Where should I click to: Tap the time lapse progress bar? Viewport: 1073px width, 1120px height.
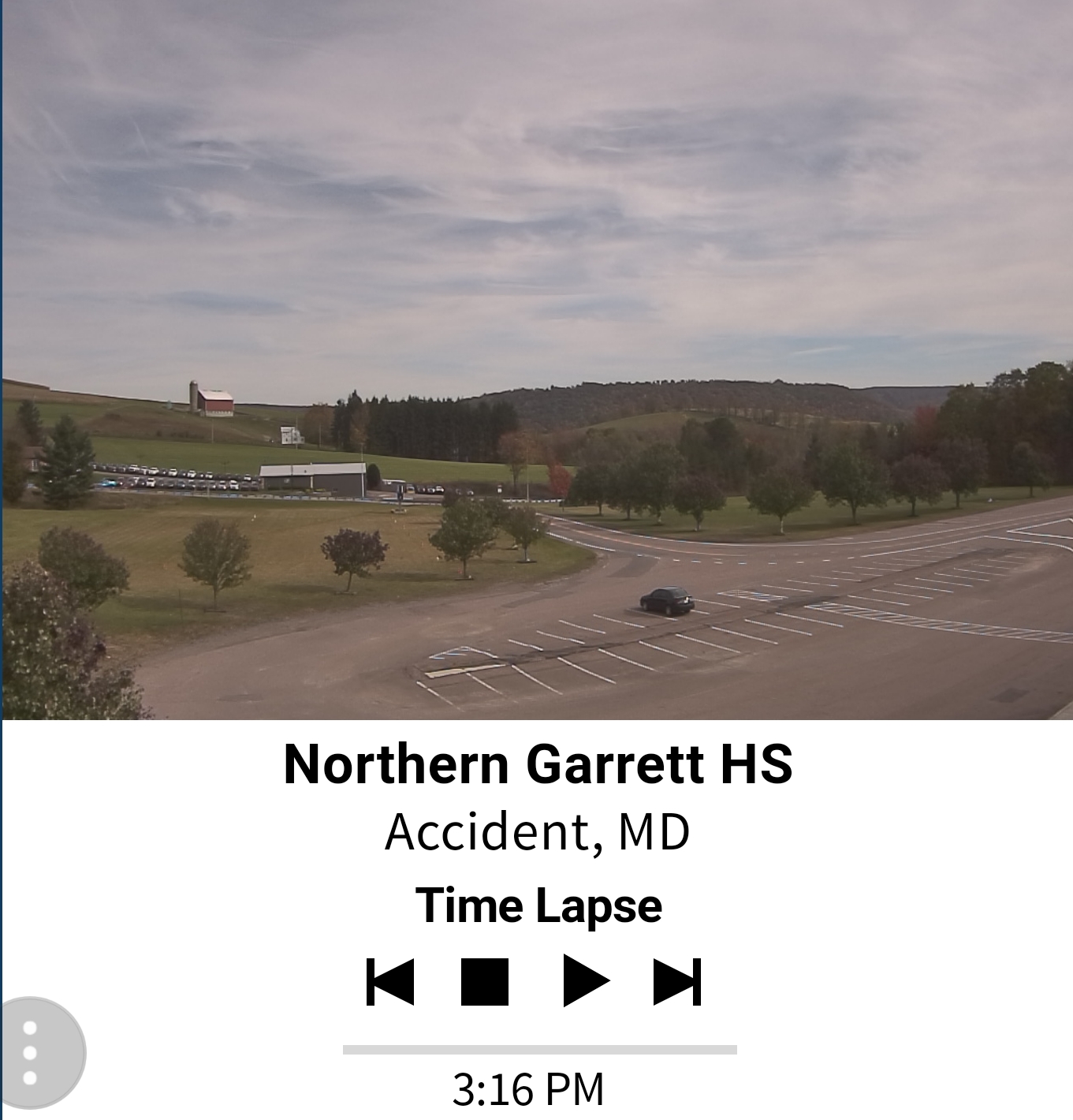(539, 1050)
